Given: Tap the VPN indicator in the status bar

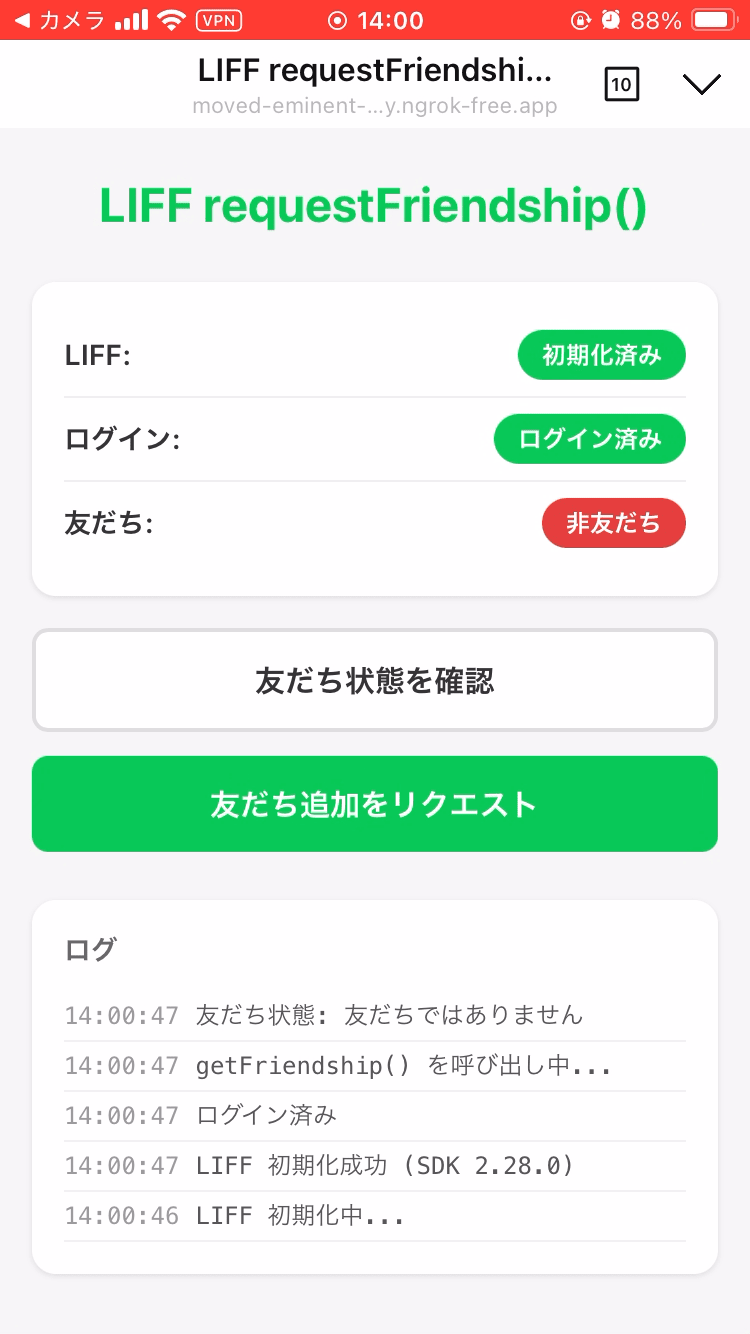Looking at the screenshot, I should pyautogui.click(x=219, y=19).
